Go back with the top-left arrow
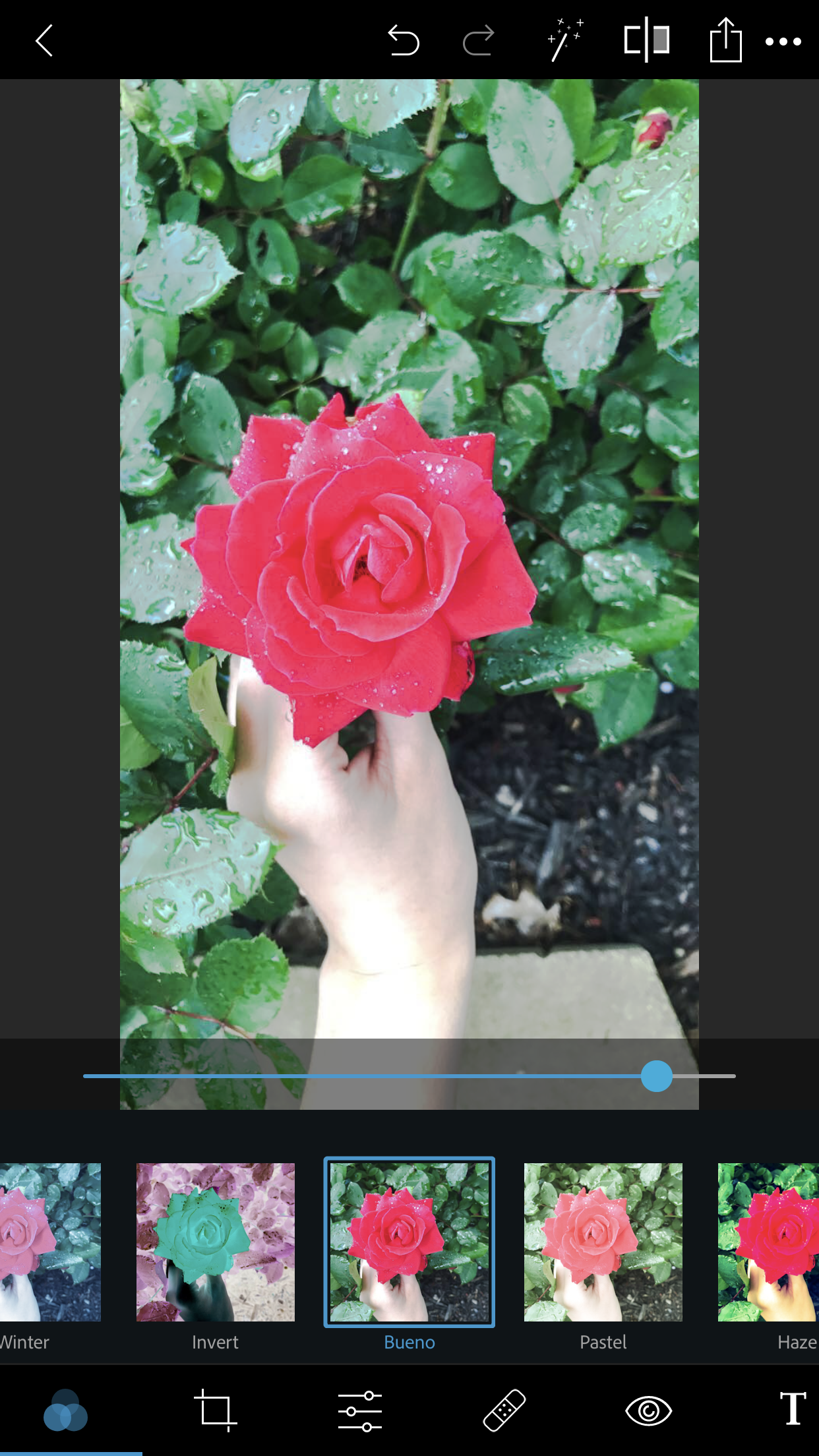Viewport: 819px width, 1456px height. click(44, 41)
